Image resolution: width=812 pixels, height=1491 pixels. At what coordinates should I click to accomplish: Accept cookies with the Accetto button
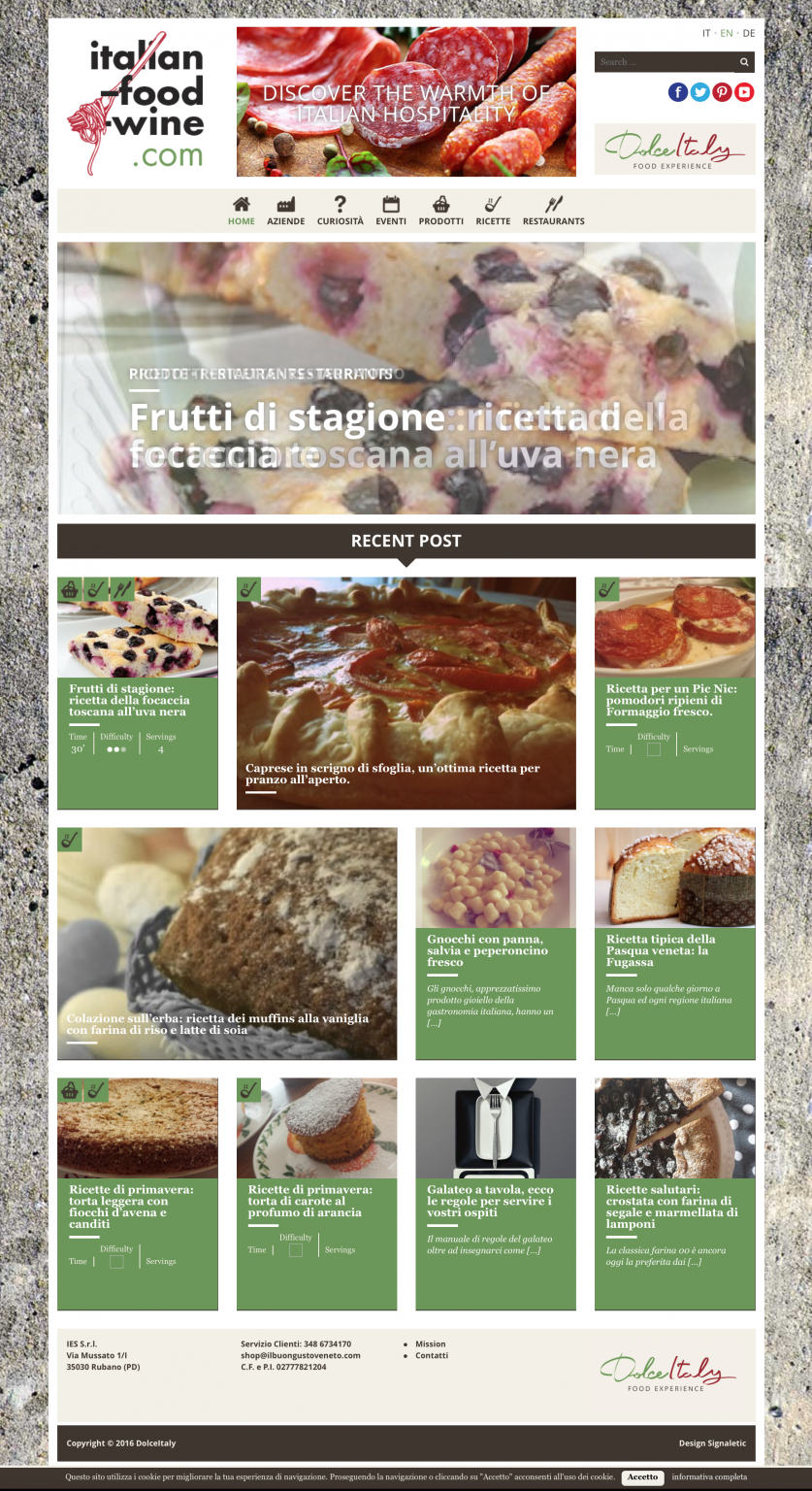(x=642, y=1477)
